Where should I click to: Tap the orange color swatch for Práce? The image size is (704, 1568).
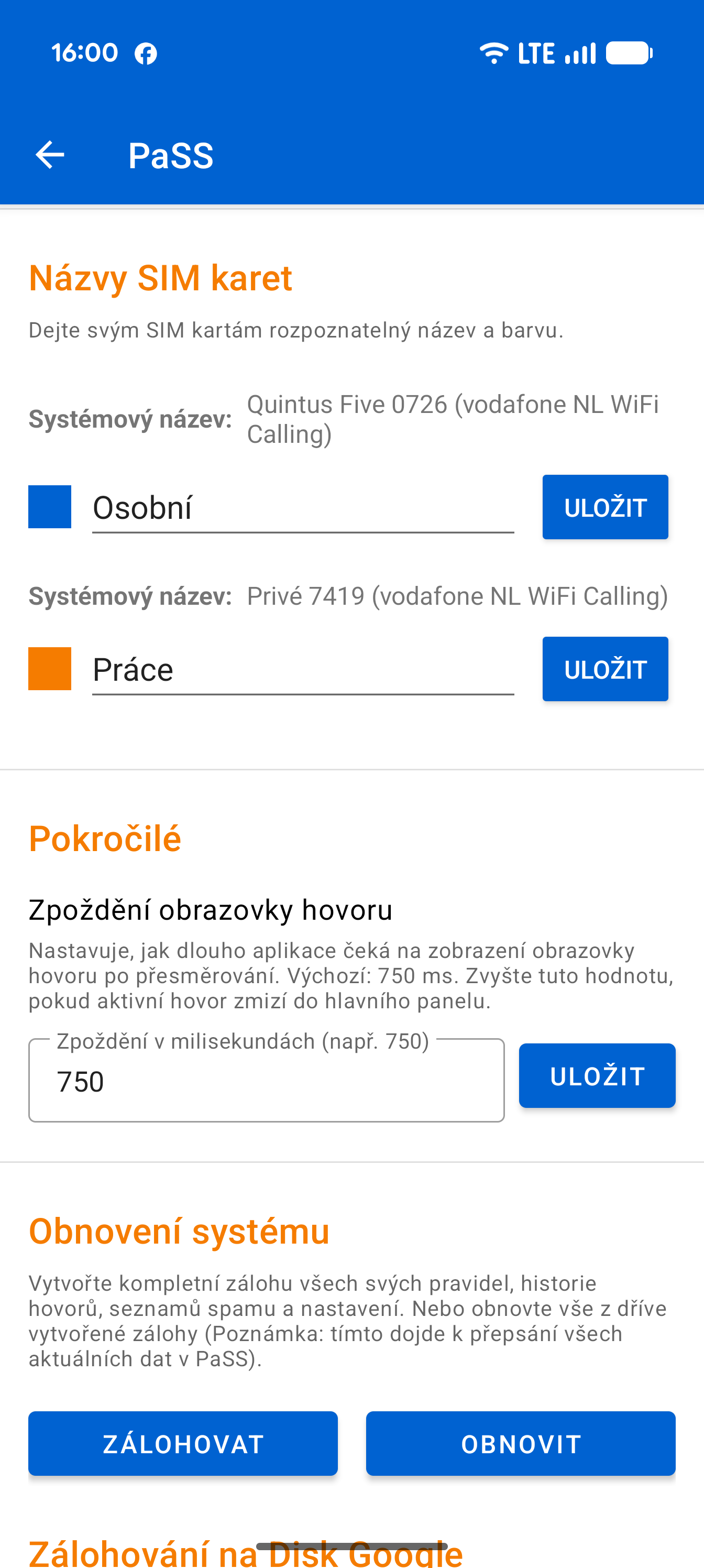pos(50,668)
